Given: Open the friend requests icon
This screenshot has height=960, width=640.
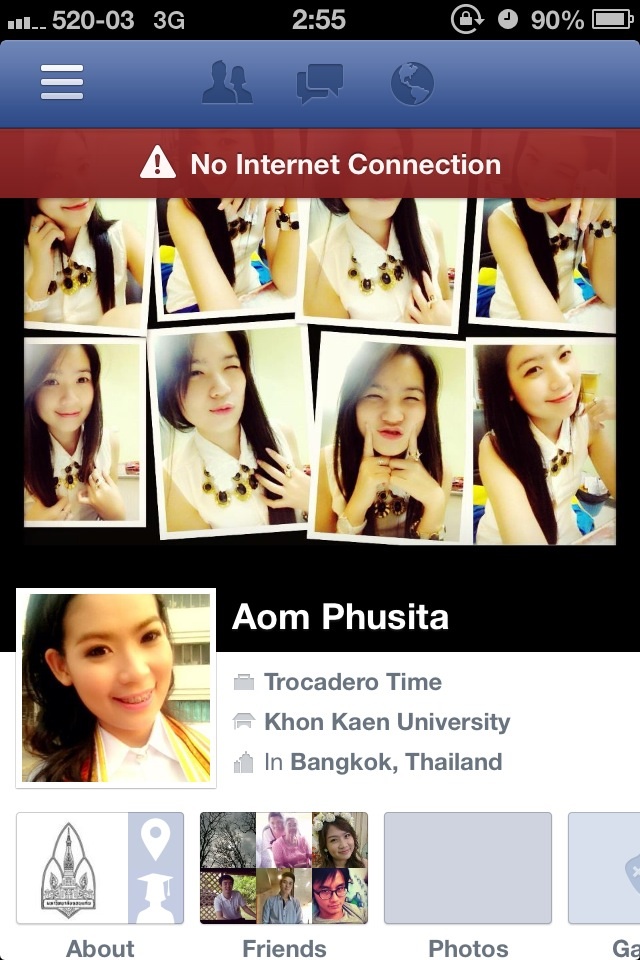Looking at the screenshot, I should [227, 83].
